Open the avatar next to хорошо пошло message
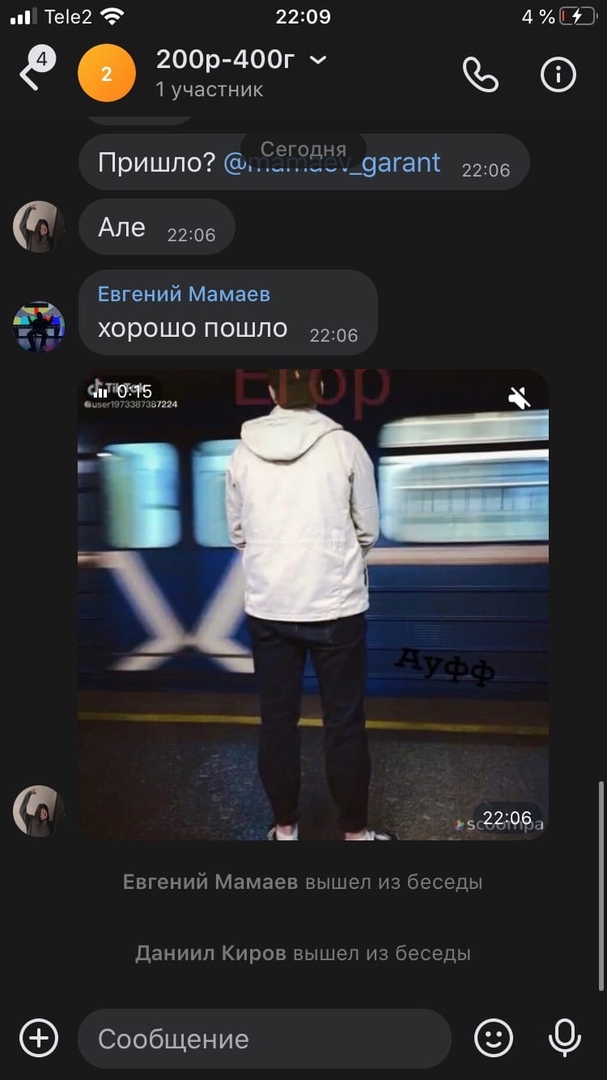 39,326
